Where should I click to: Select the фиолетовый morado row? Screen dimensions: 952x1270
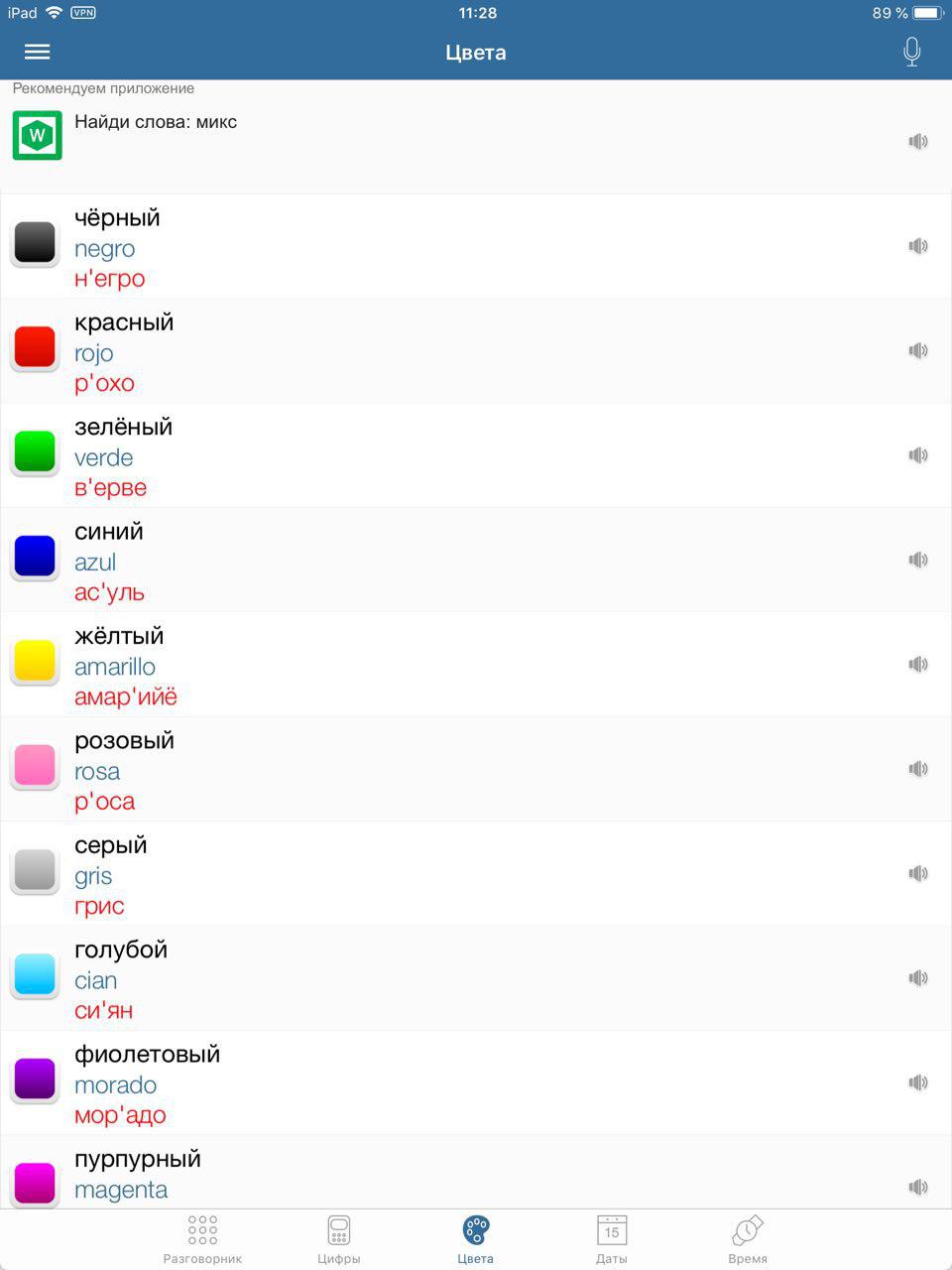click(397, 1083)
